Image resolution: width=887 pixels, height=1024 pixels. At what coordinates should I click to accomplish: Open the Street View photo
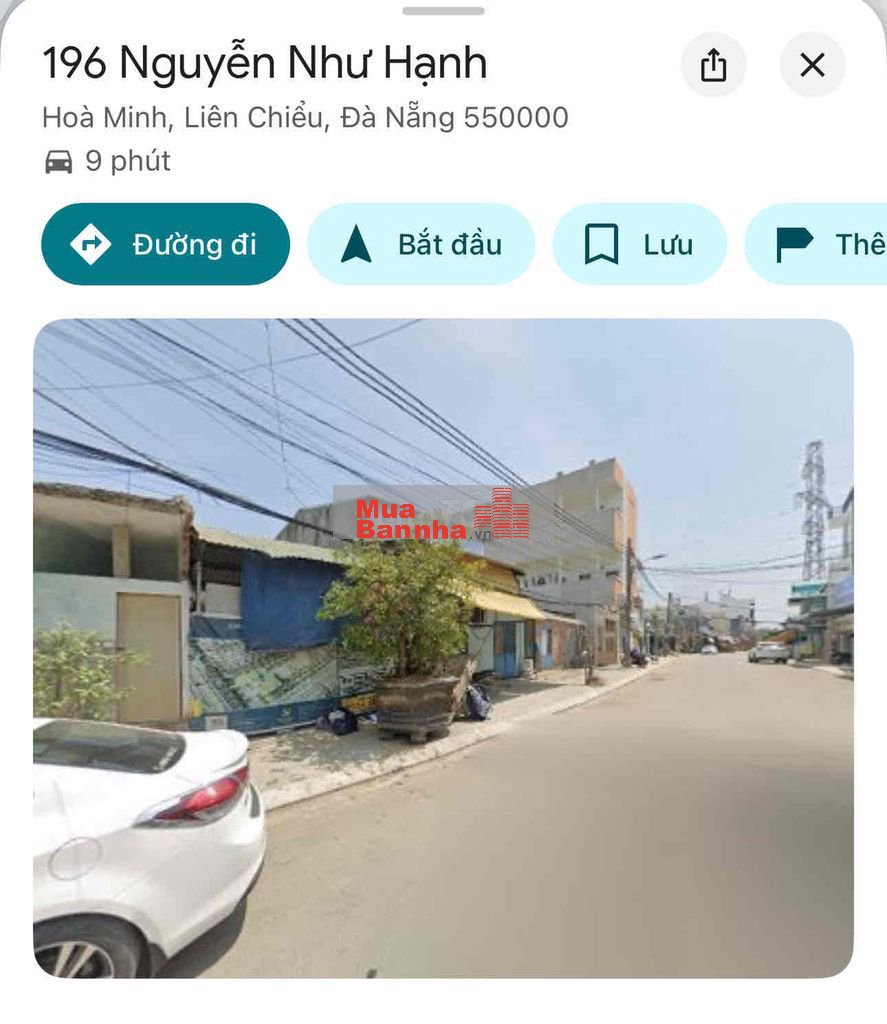pos(443,647)
